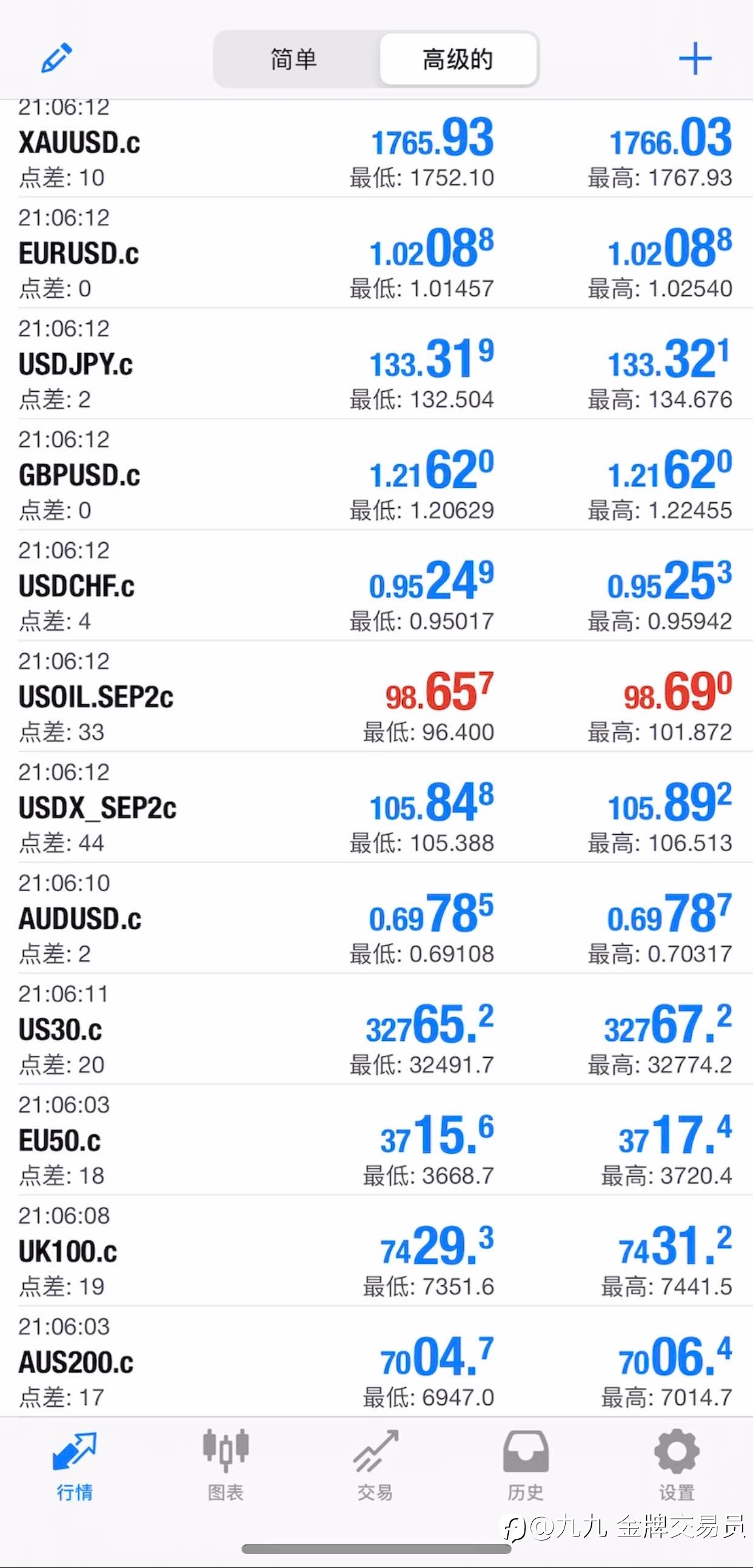Open the AUS200.c quote row
The height and width of the screenshot is (1568, 753).
point(376,1361)
